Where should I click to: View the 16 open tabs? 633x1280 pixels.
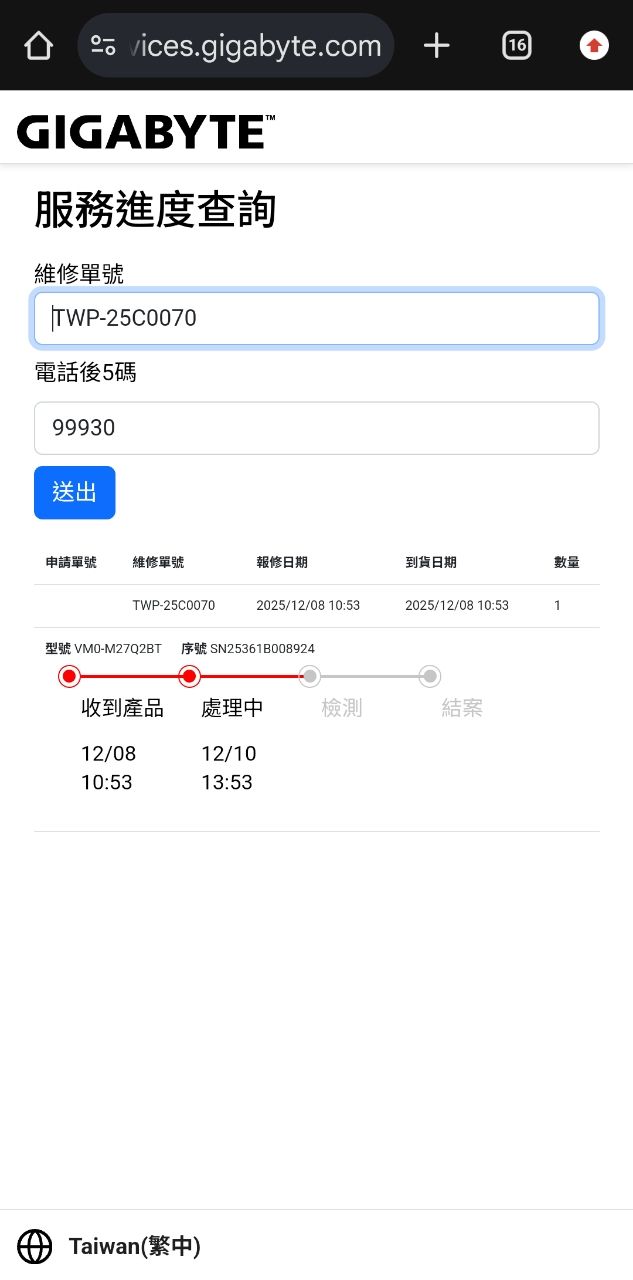click(x=516, y=46)
